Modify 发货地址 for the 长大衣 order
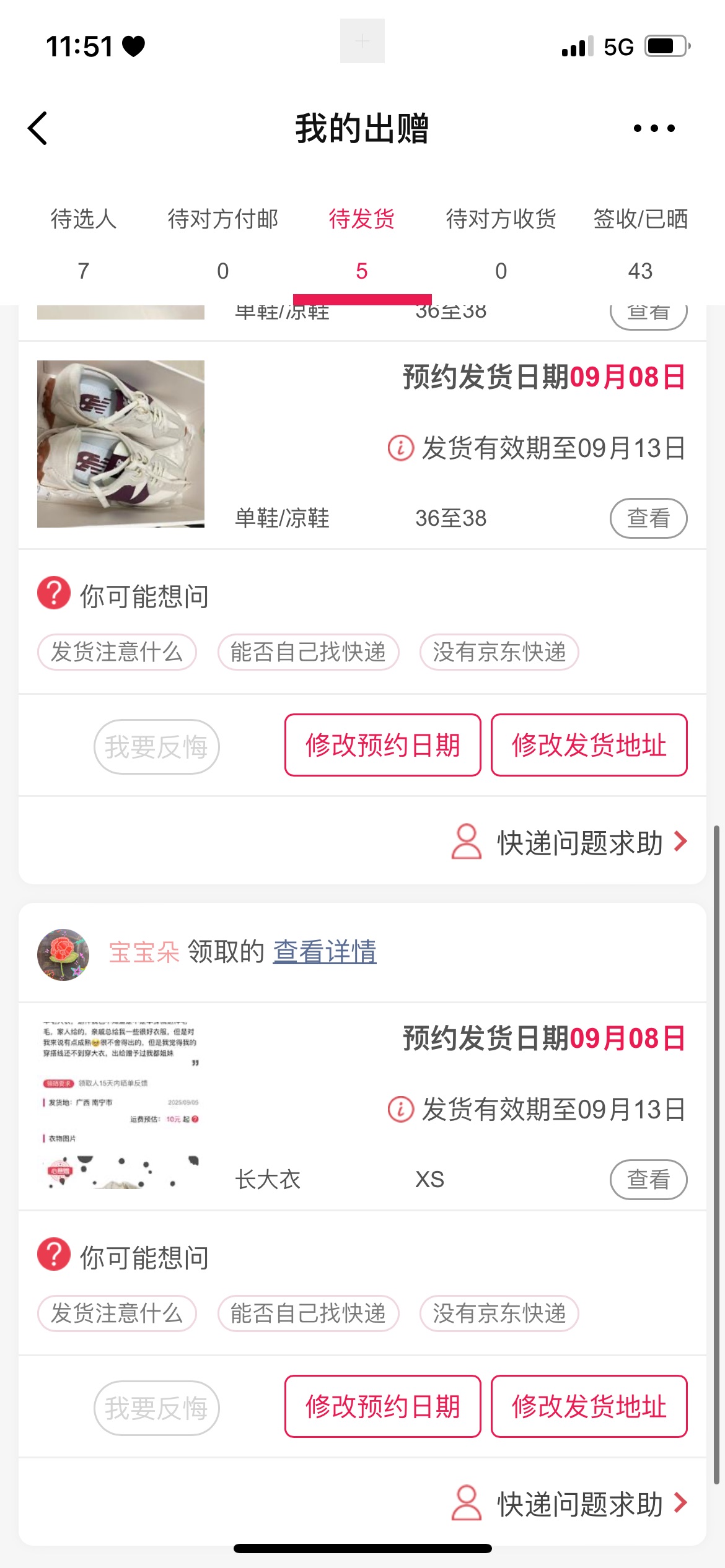 tap(589, 1406)
